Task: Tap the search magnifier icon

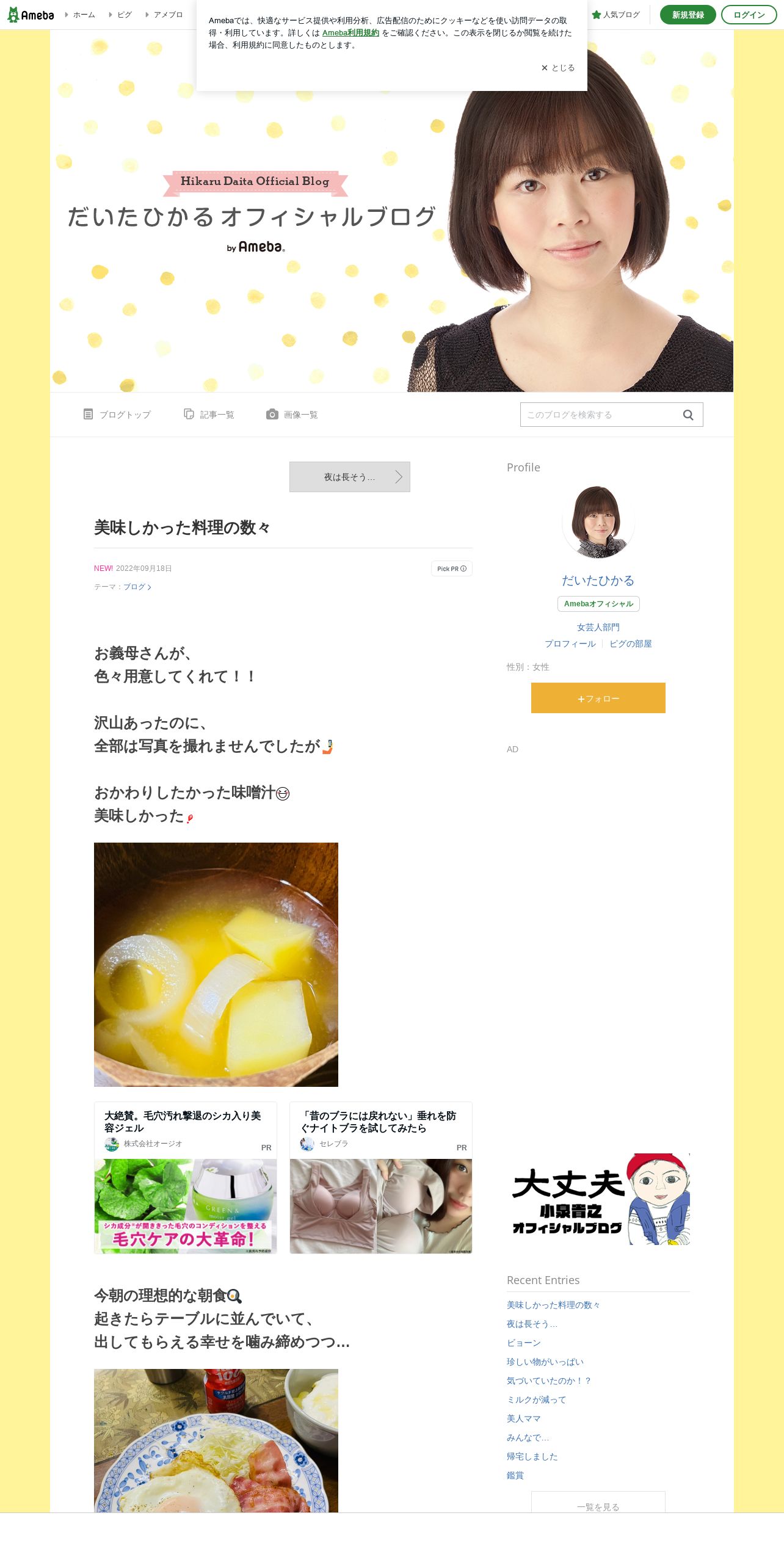Action: (x=688, y=415)
